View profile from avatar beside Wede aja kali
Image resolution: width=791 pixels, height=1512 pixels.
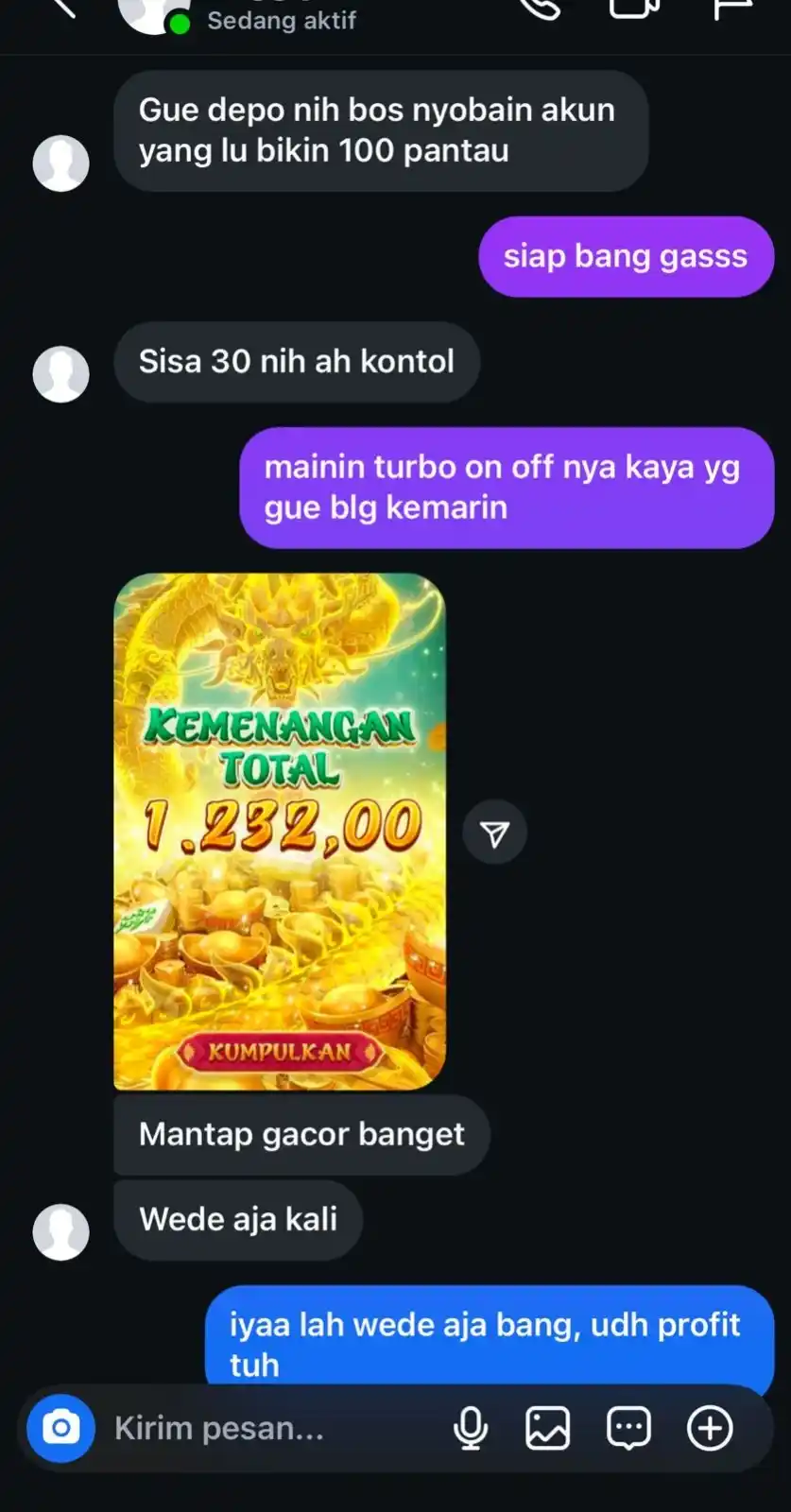(61, 1231)
